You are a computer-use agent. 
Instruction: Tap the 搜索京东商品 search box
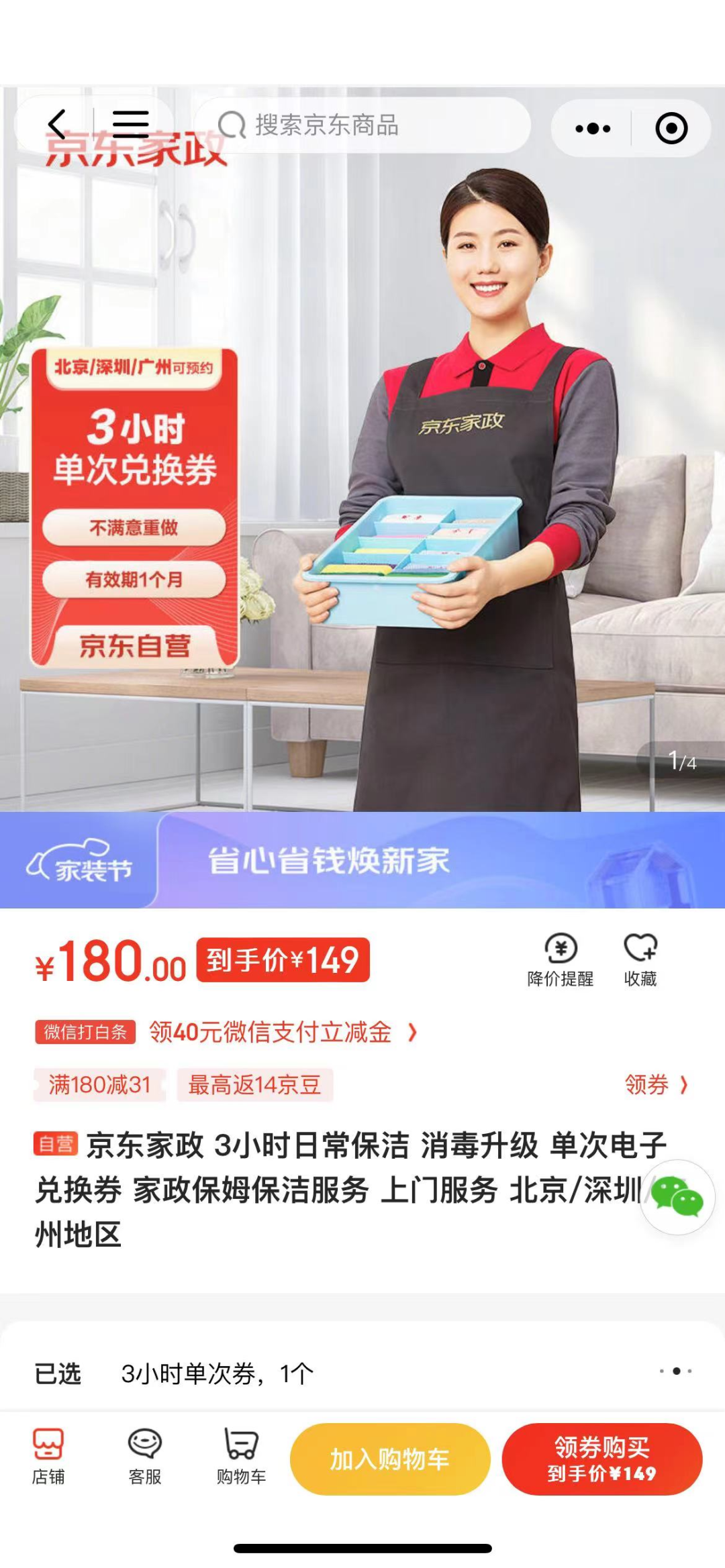[x=362, y=125]
